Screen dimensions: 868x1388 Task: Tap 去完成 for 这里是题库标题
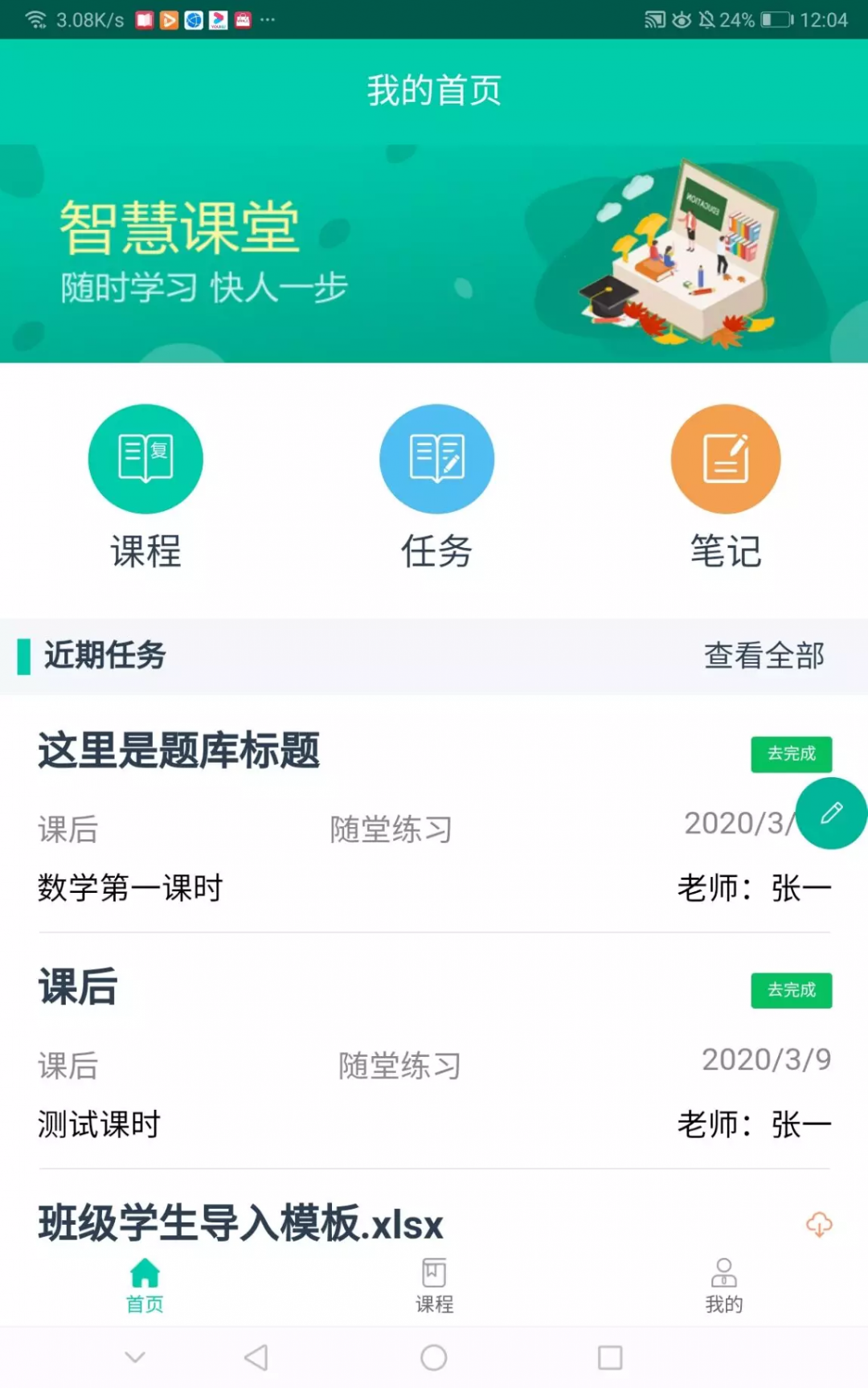pyautogui.click(x=791, y=754)
